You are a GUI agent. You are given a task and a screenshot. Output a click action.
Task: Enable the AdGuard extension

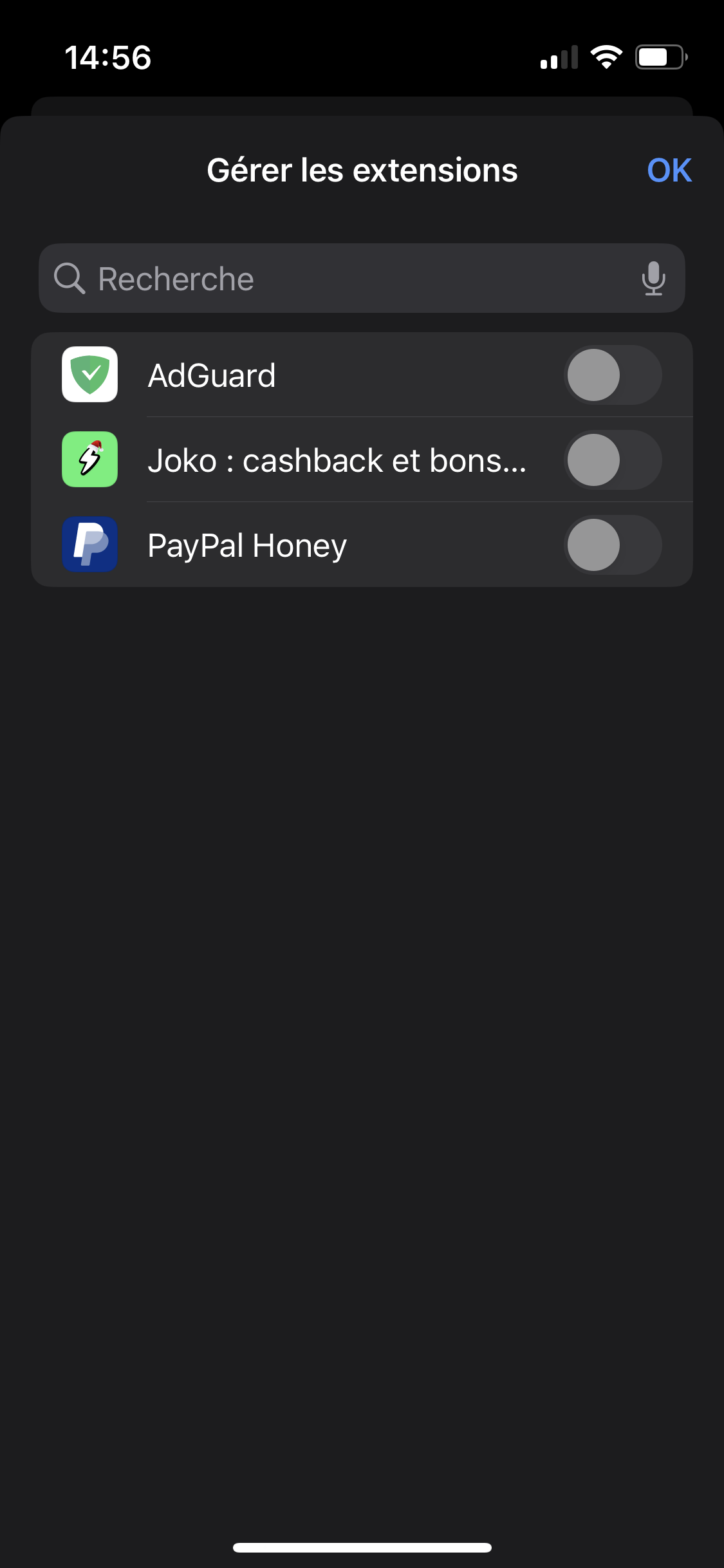(x=612, y=375)
